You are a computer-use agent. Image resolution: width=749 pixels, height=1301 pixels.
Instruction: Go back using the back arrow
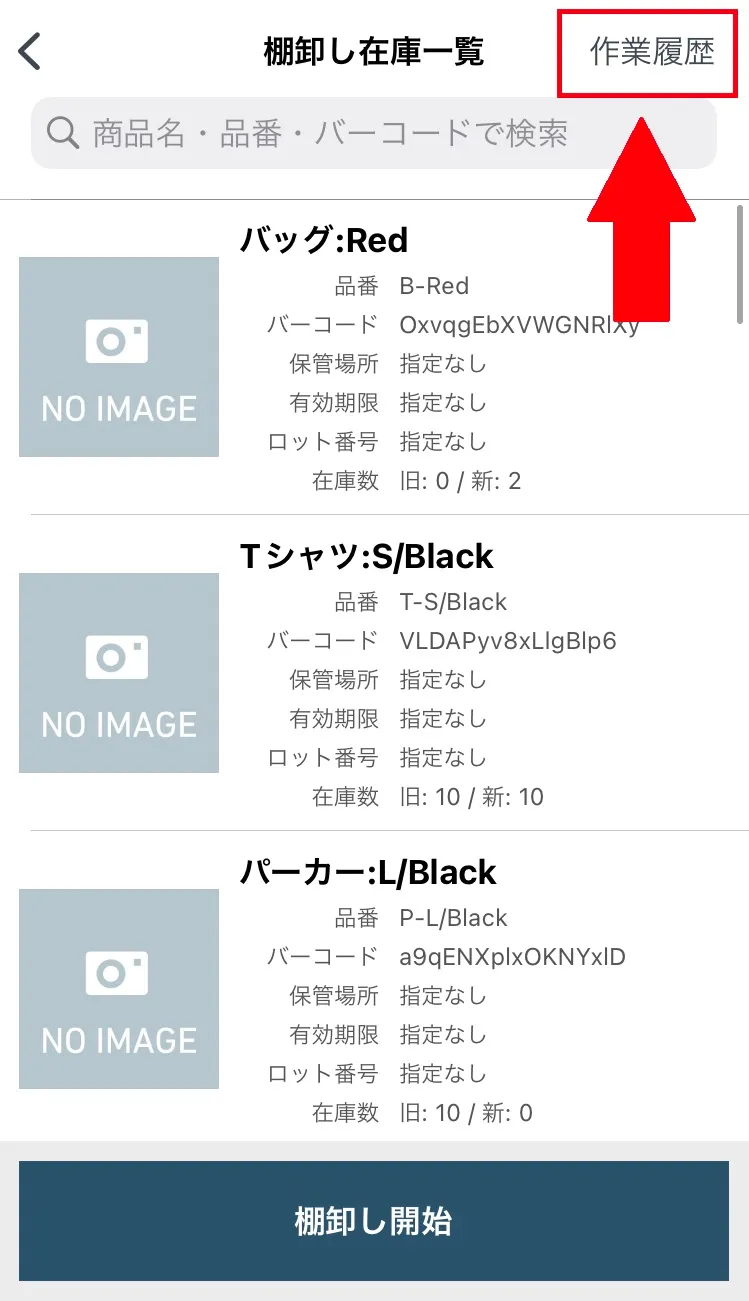pyautogui.click(x=31, y=51)
